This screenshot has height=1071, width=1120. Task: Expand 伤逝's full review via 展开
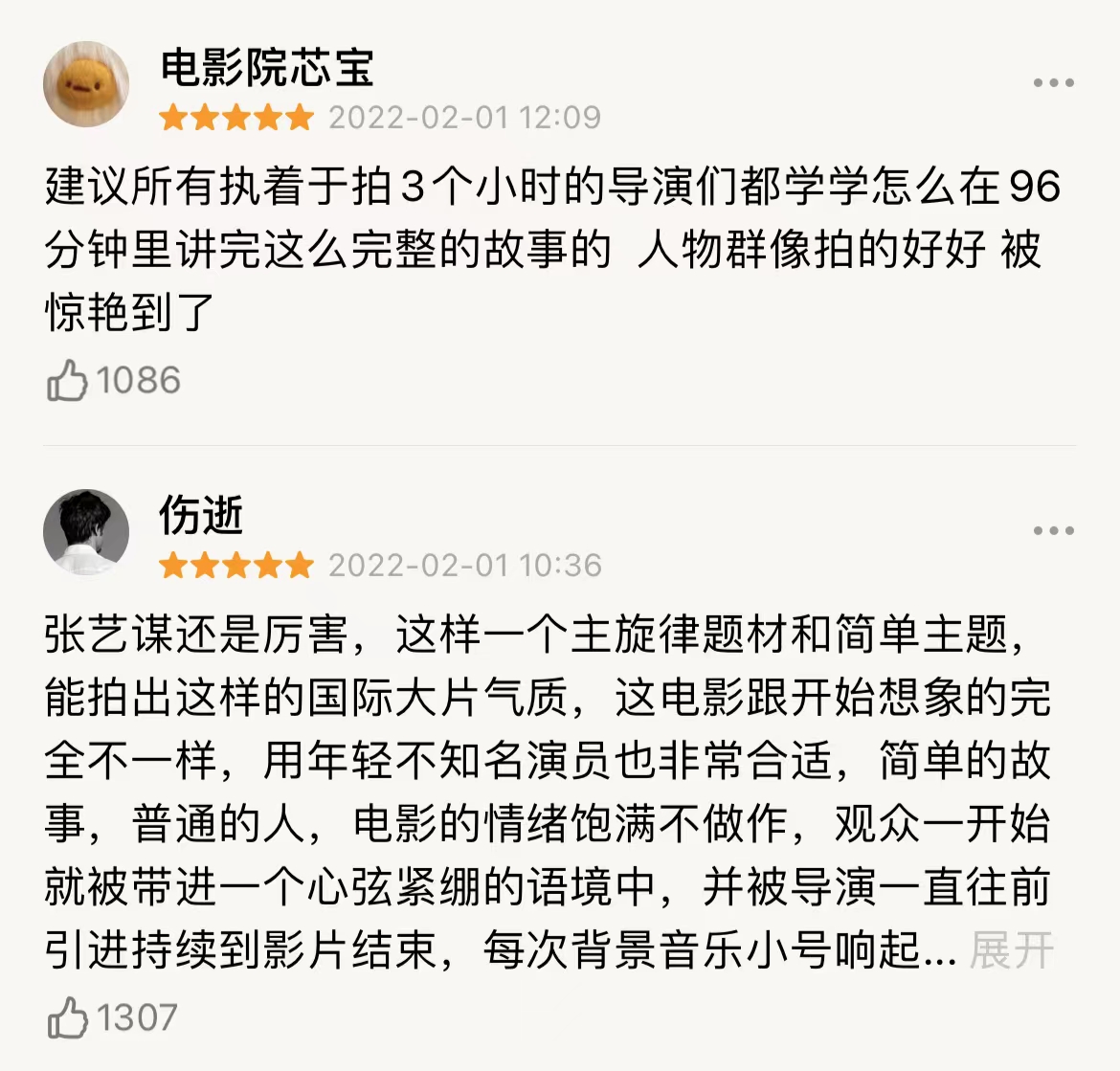point(1011,950)
